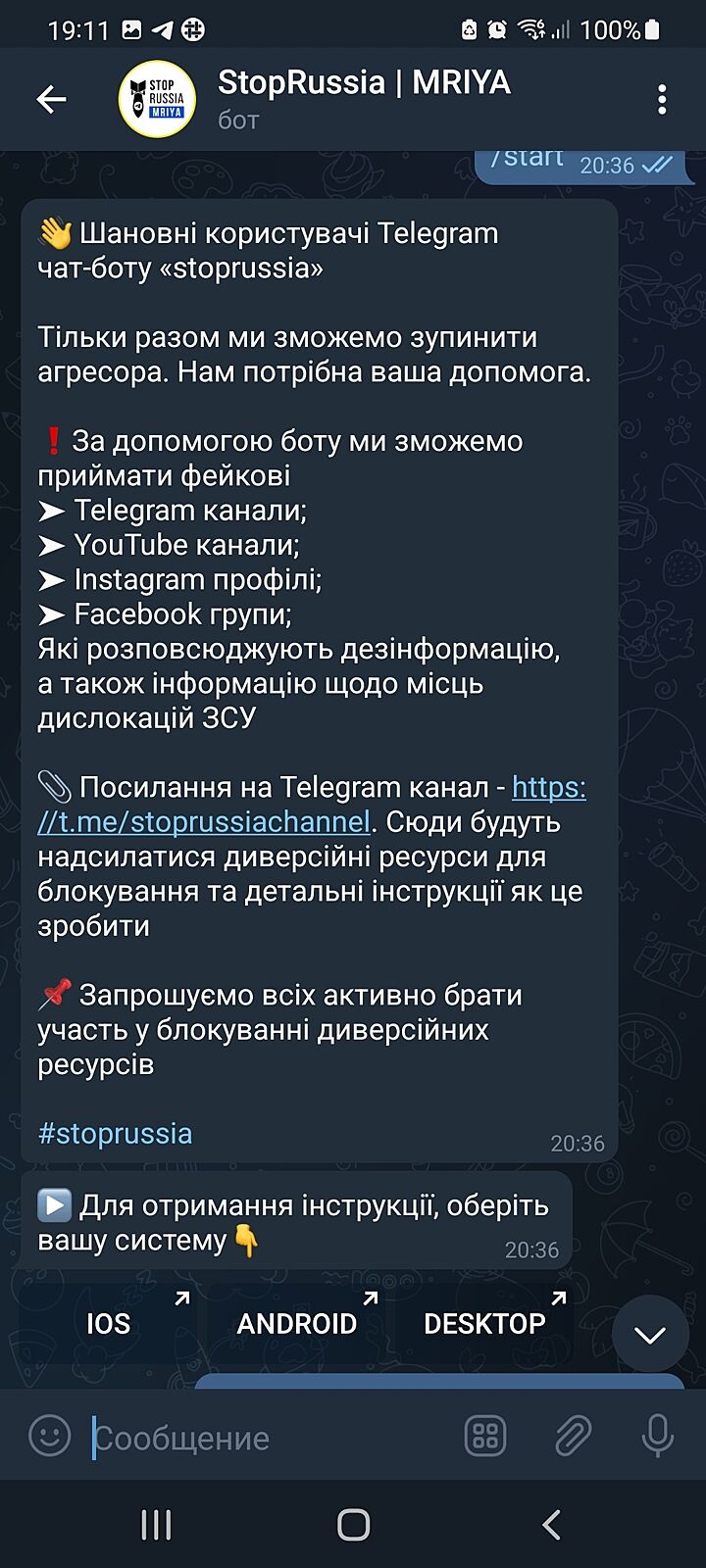Viewport: 706px width, 1568px height.
Task: Open the bot keyboard commands icon
Action: tap(484, 1437)
